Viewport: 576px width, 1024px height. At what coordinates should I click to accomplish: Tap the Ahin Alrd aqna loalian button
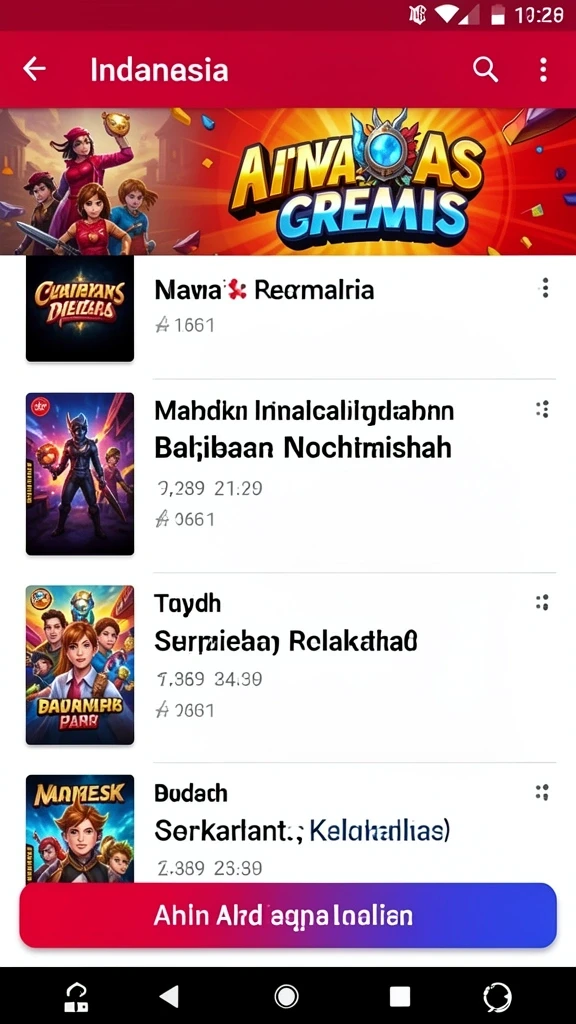click(288, 916)
